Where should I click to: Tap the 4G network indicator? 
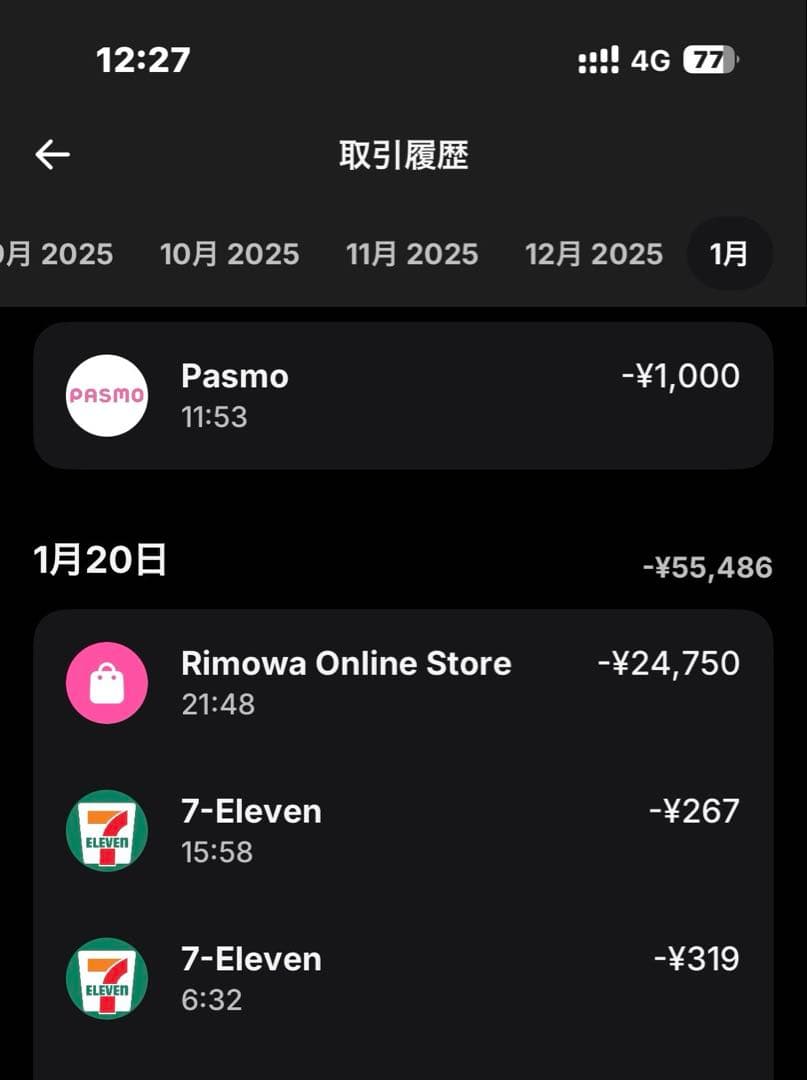coord(651,60)
